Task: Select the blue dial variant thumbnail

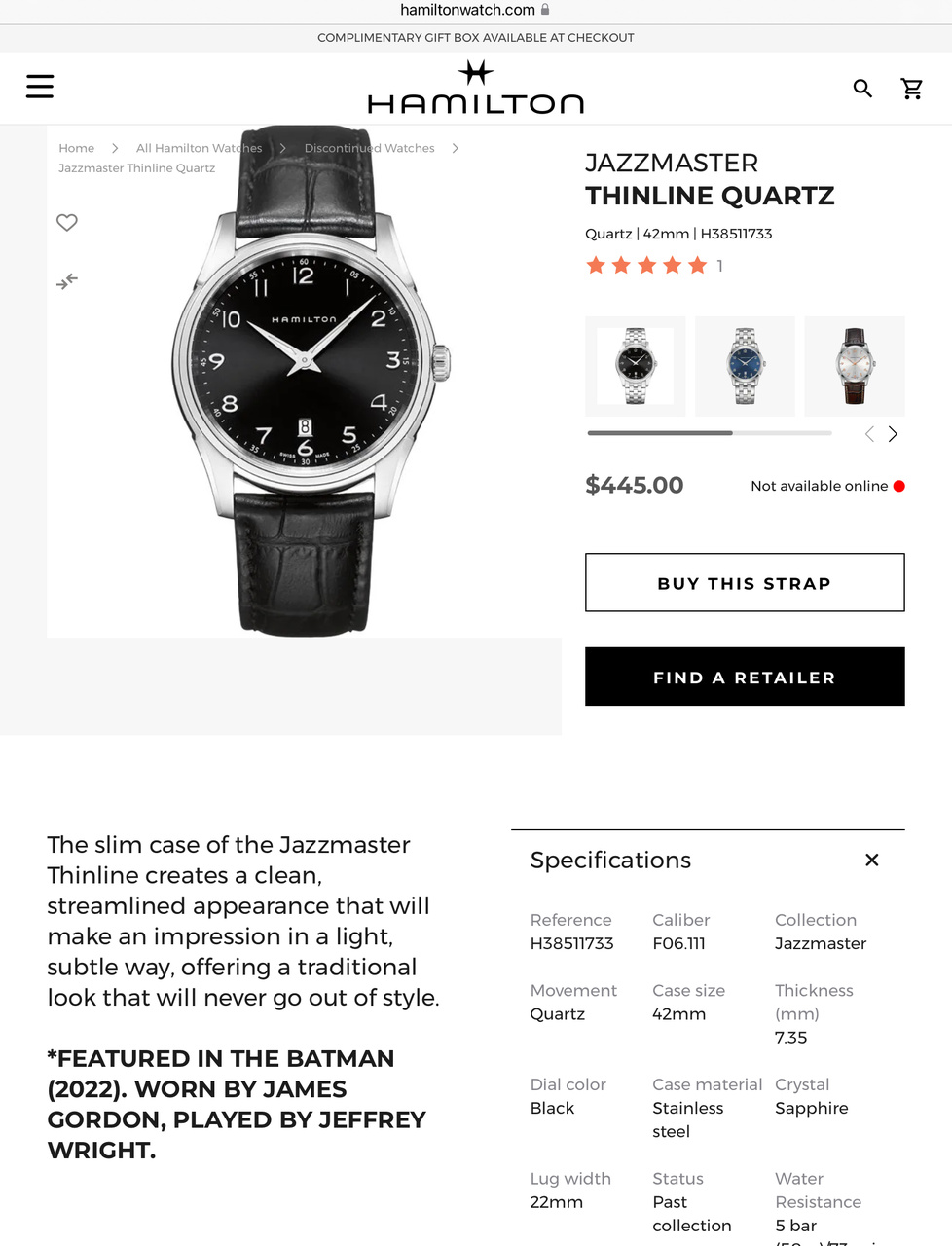Action: pyautogui.click(x=745, y=366)
